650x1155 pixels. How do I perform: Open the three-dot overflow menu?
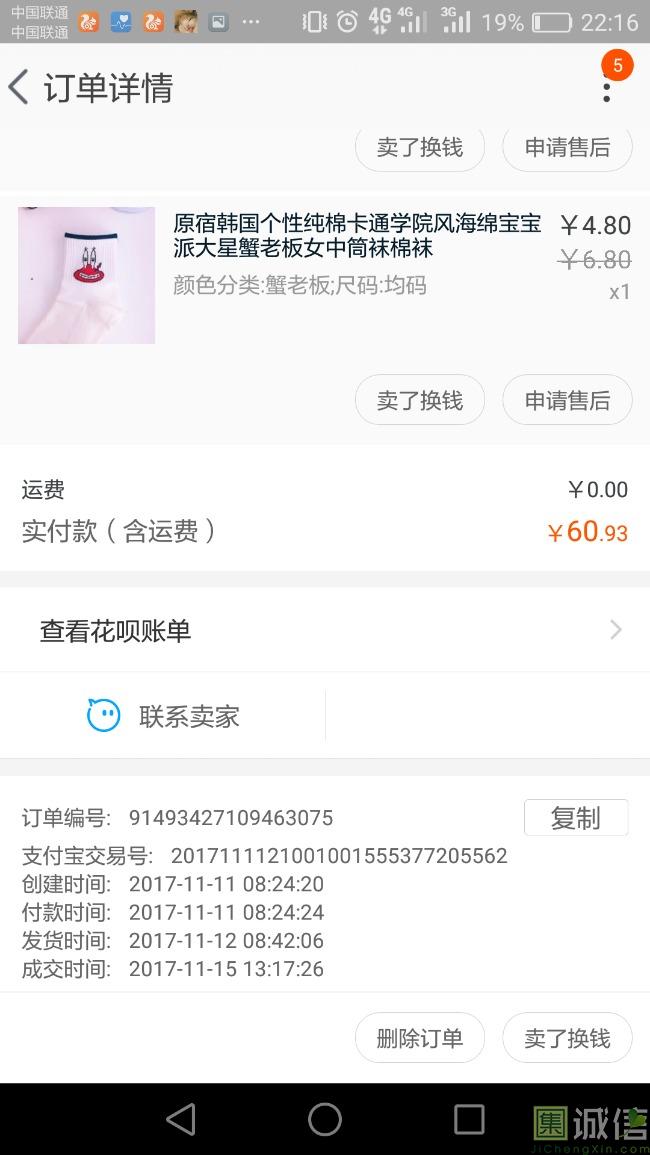click(x=606, y=88)
